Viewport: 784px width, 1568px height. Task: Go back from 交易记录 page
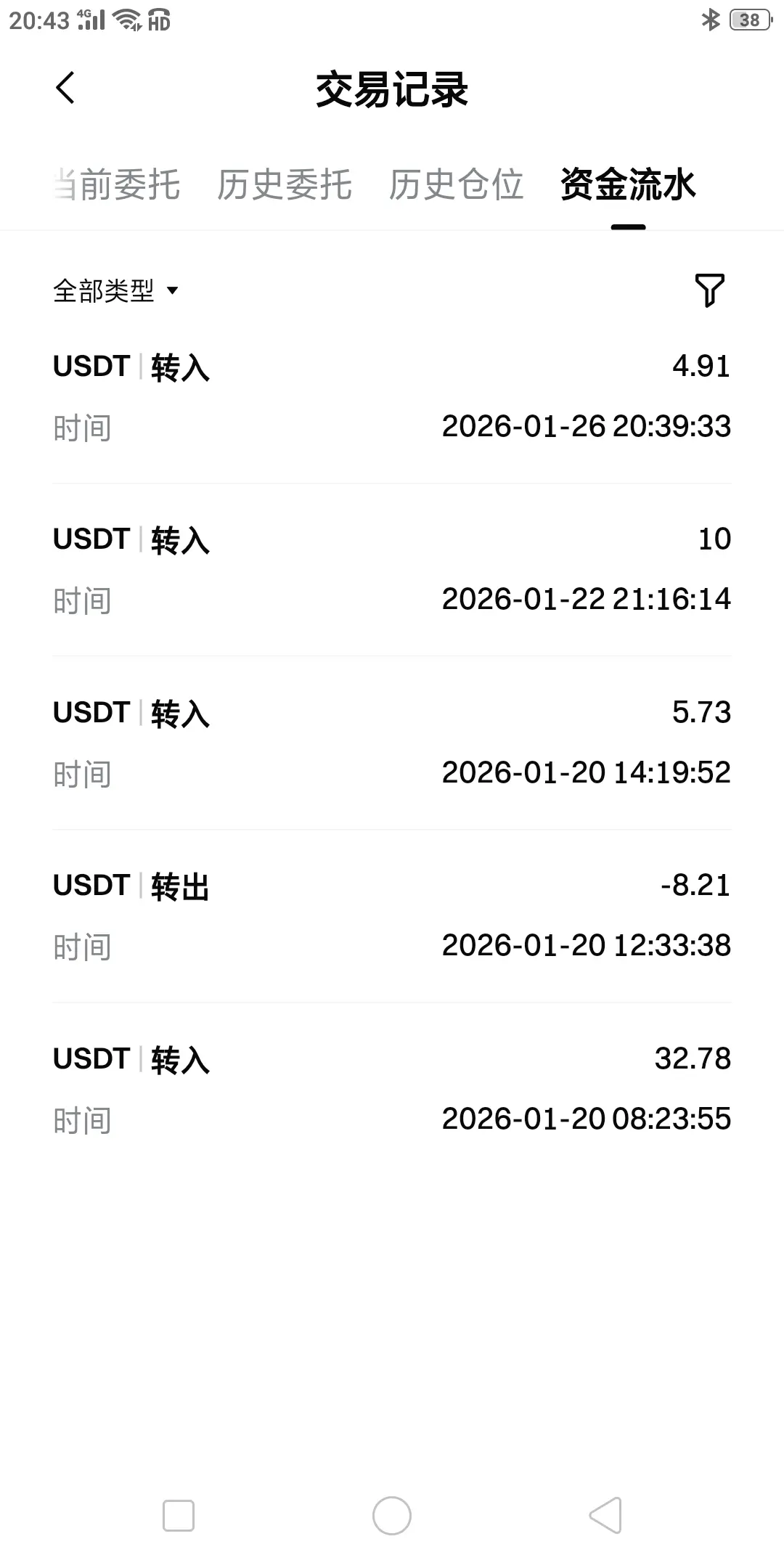click(65, 89)
